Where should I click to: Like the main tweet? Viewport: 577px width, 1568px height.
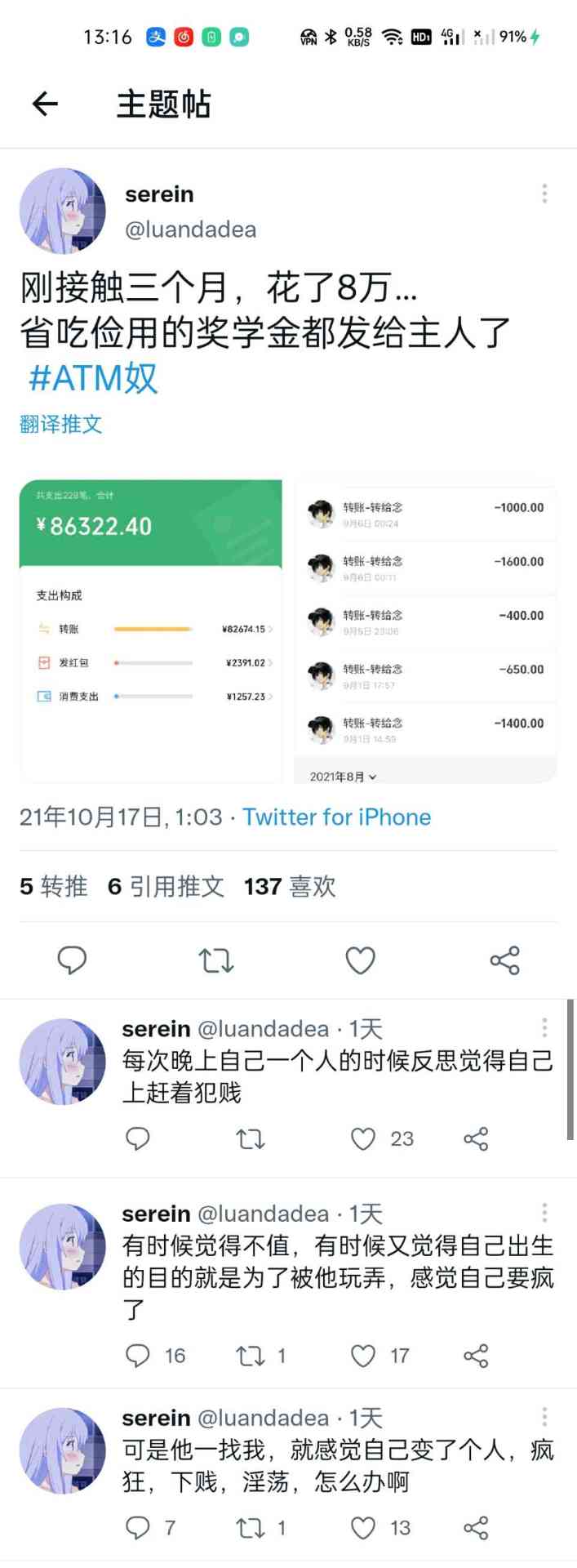point(360,960)
